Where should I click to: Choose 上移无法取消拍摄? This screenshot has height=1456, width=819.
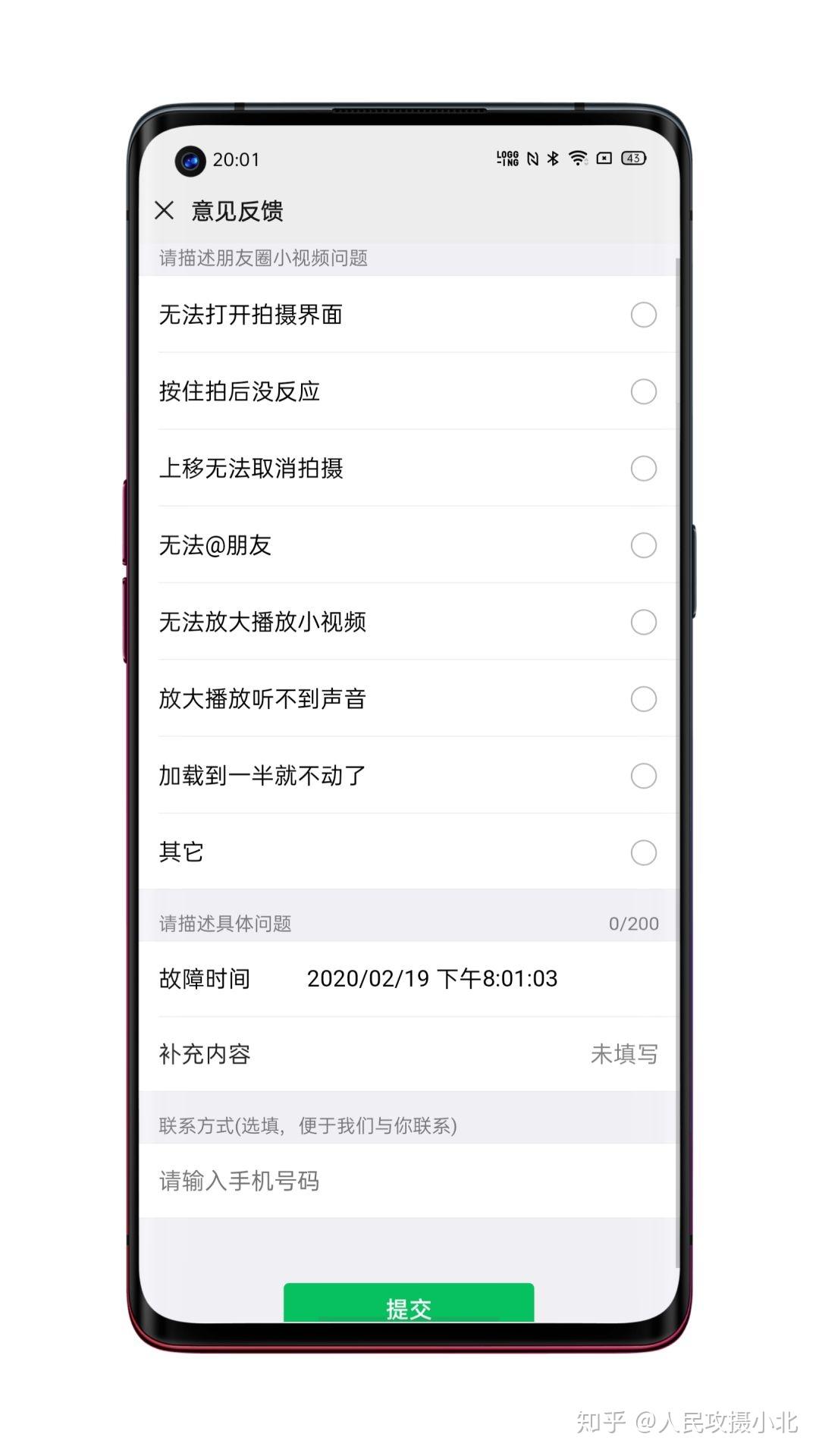(643, 469)
